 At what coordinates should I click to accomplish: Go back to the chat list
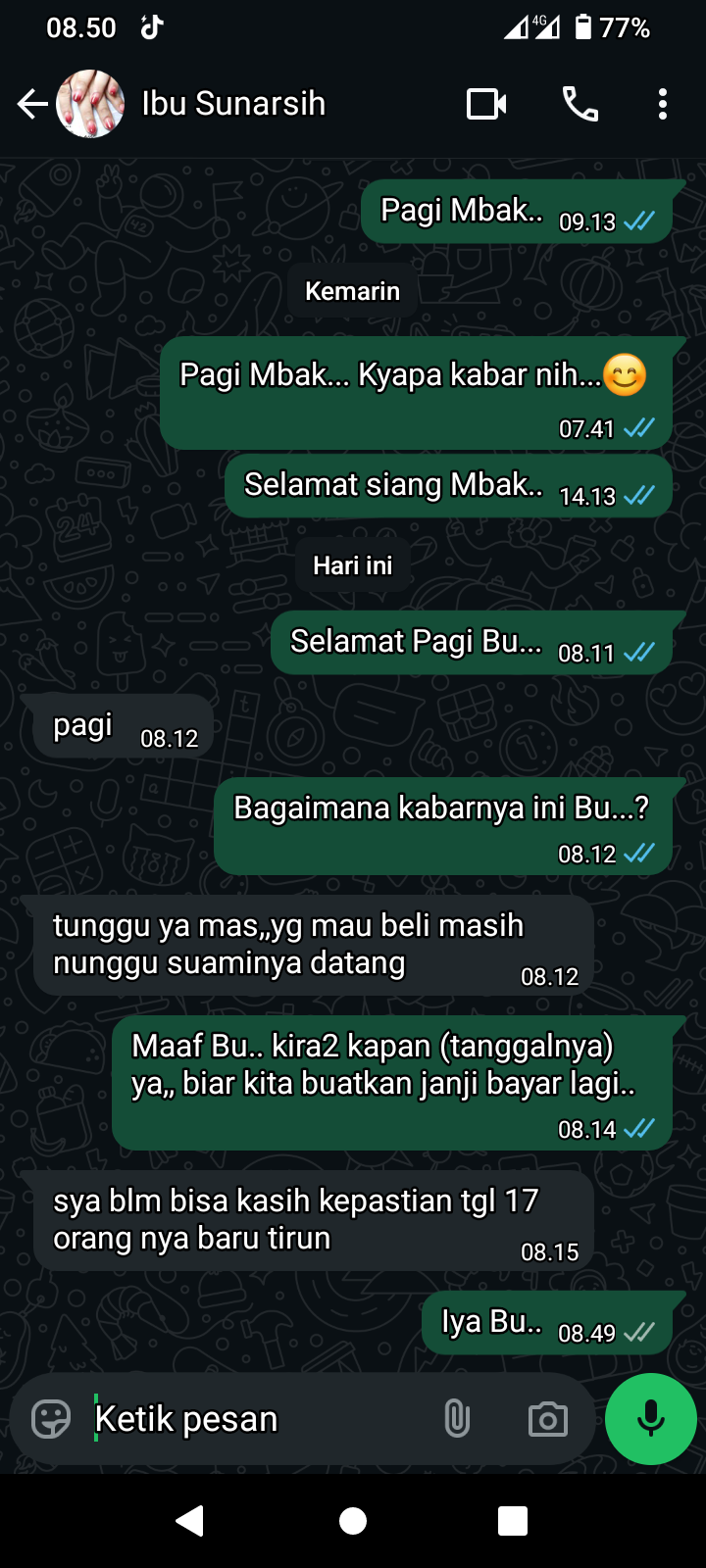tap(32, 104)
